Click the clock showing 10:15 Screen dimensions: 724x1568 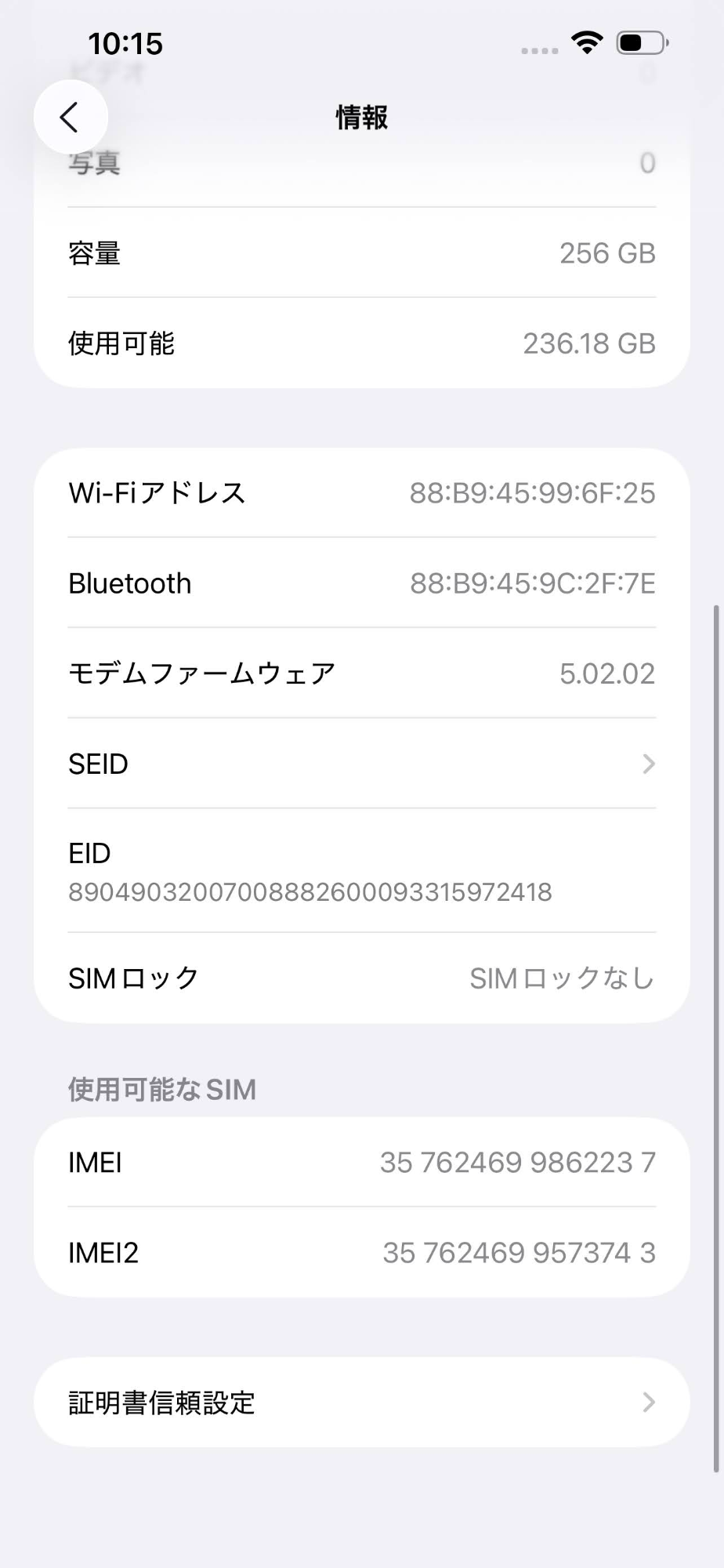126,45
